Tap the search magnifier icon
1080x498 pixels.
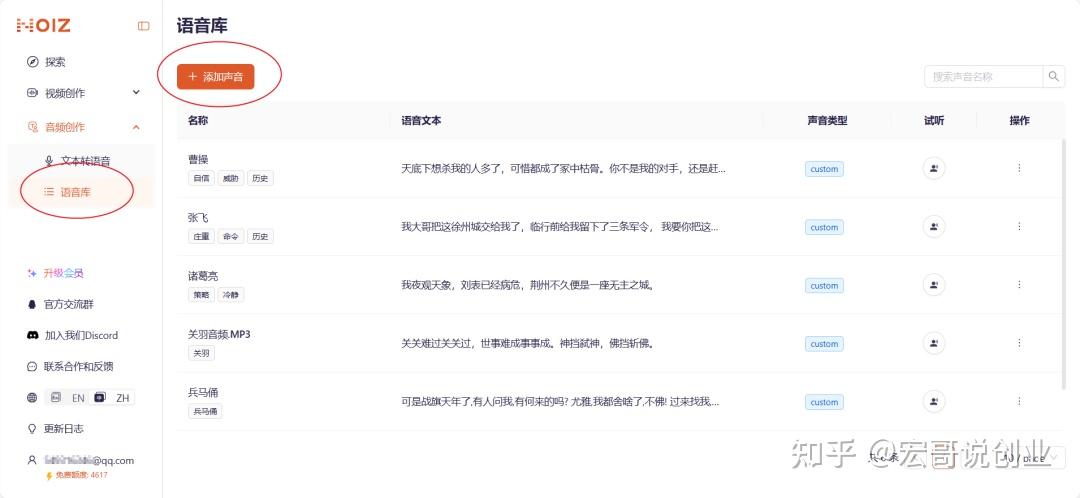[1054, 77]
